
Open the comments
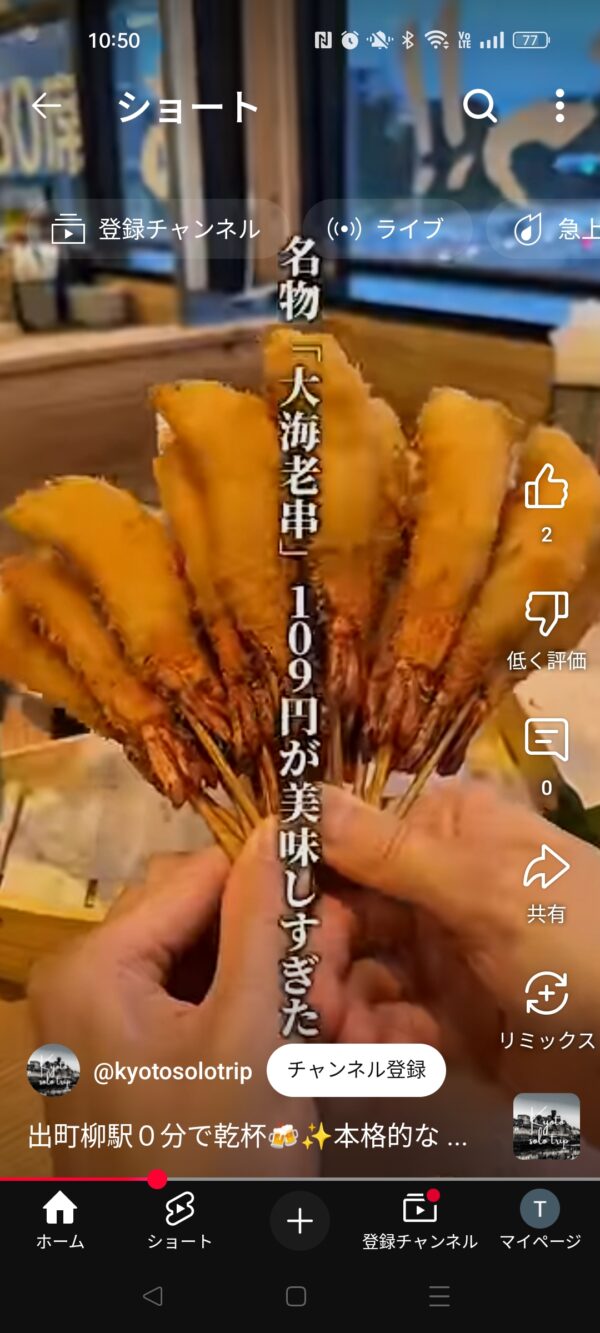tap(546, 740)
